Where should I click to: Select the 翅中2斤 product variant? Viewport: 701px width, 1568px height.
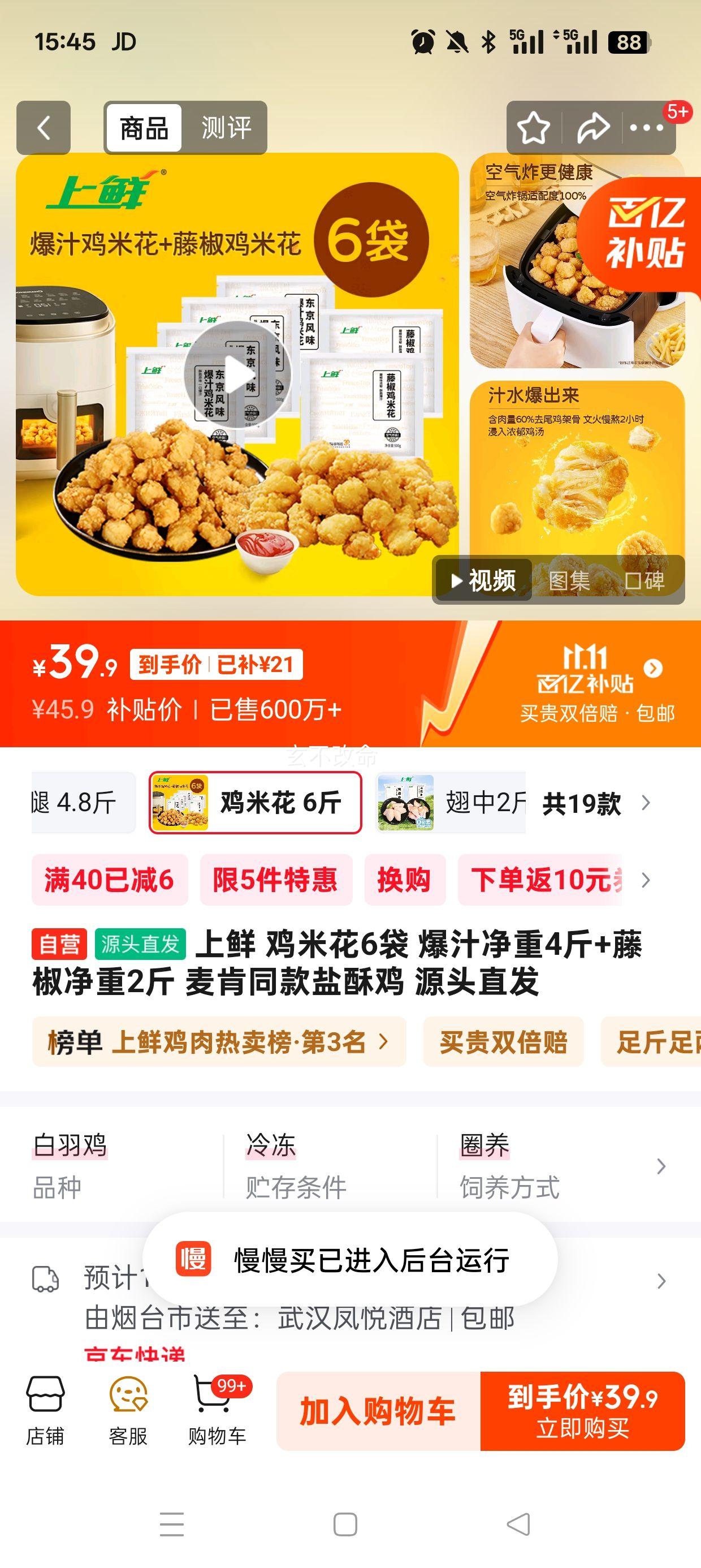(x=452, y=803)
